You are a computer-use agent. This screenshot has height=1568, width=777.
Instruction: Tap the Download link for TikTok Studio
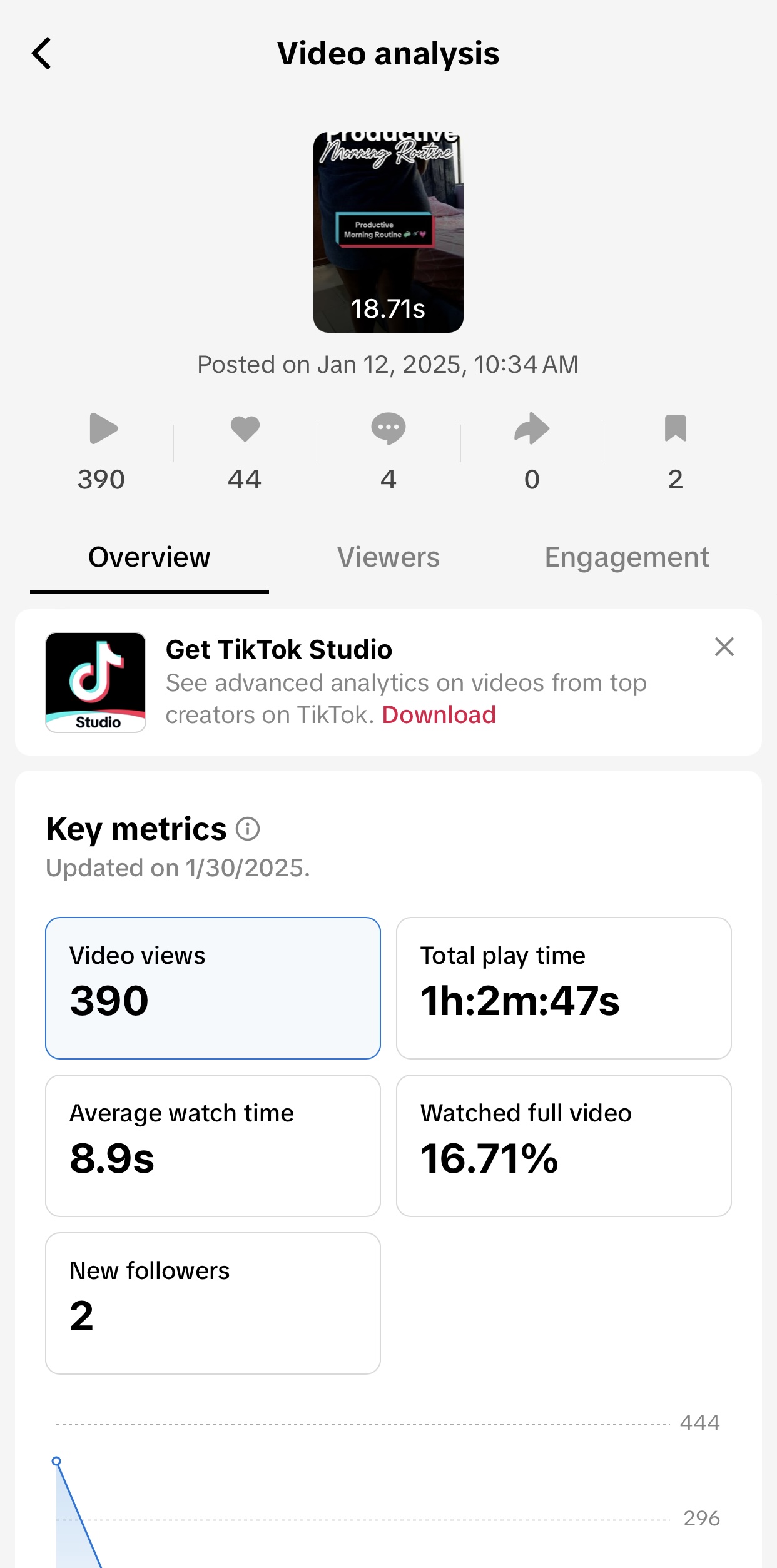click(439, 714)
